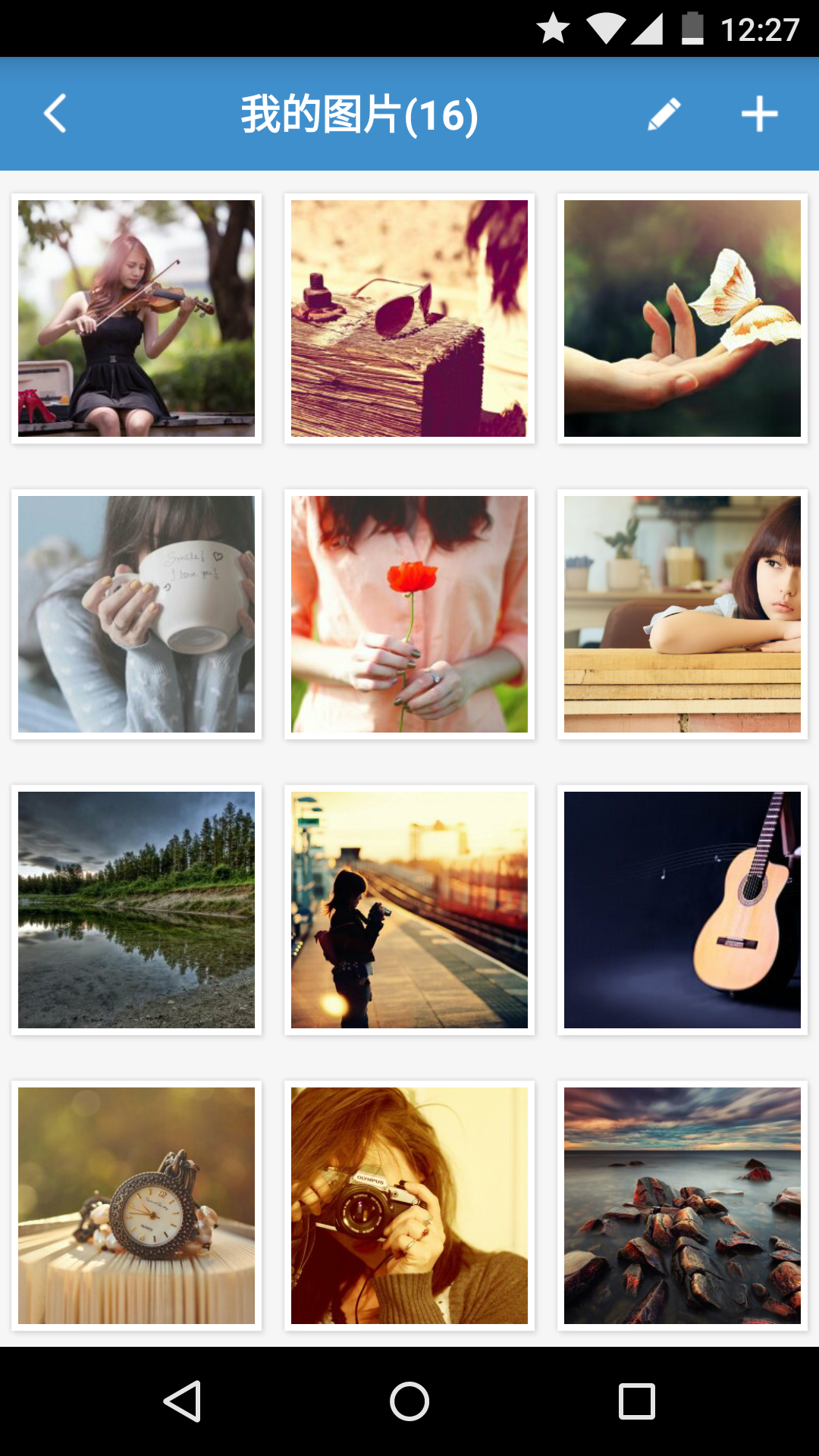The height and width of the screenshot is (1456, 819).
Task: Go back using the header arrow
Action: [55, 114]
